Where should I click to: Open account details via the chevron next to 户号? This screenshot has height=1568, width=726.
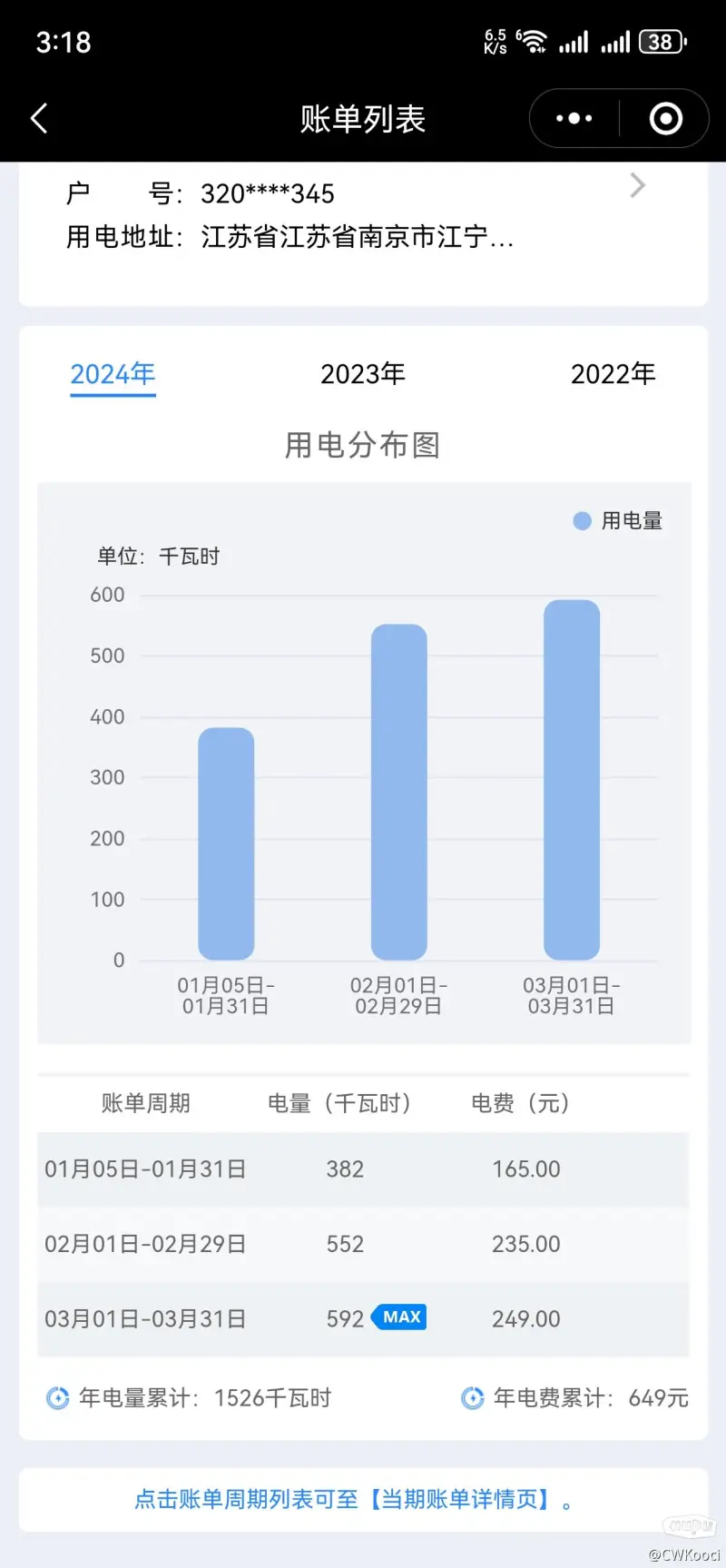click(637, 185)
